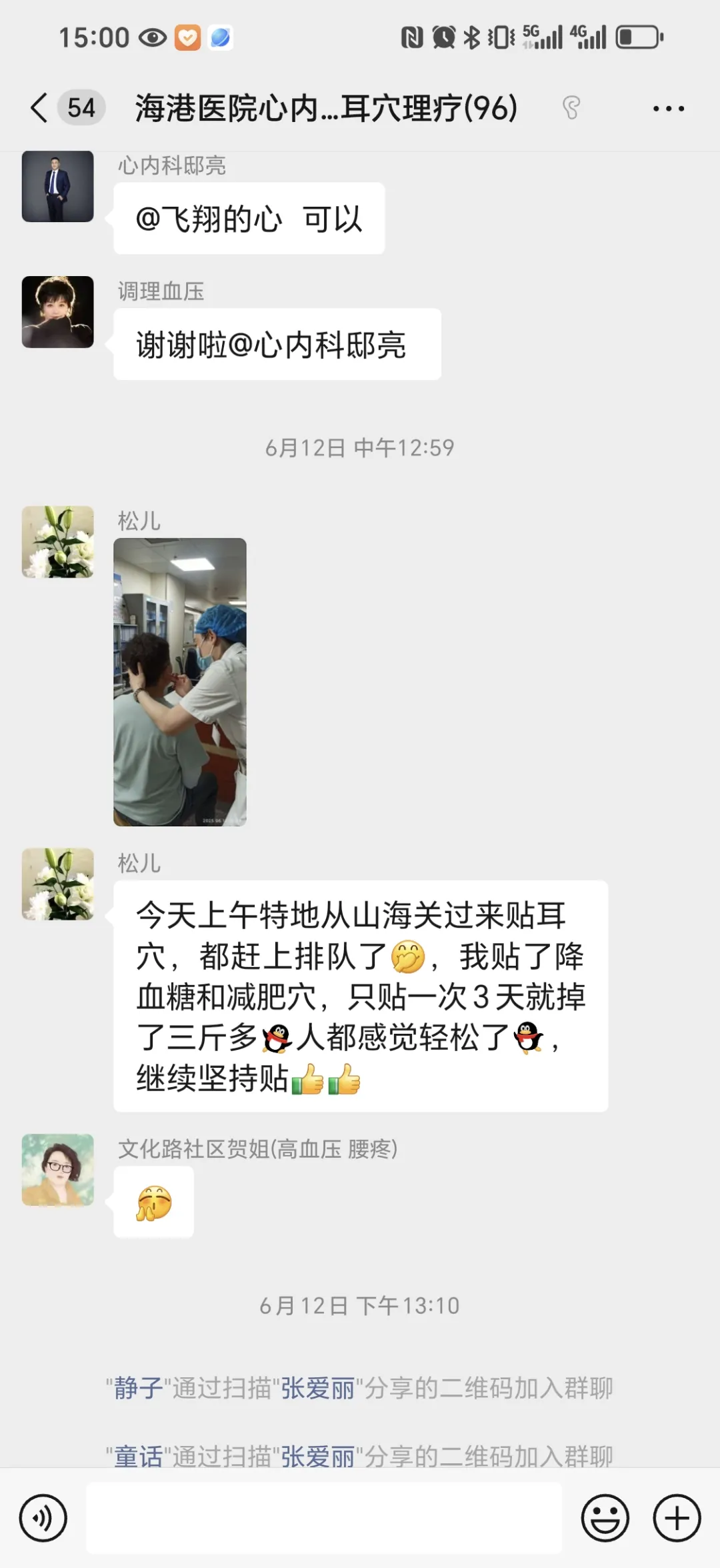
Task: Open 静子's profile from join notice
Action: pos(139,1389)
